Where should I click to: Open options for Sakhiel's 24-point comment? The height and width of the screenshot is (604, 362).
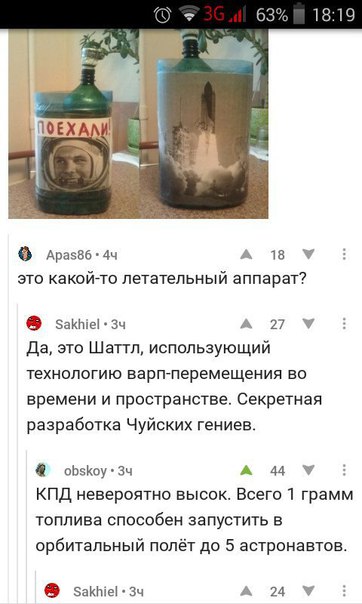(344, 591)
